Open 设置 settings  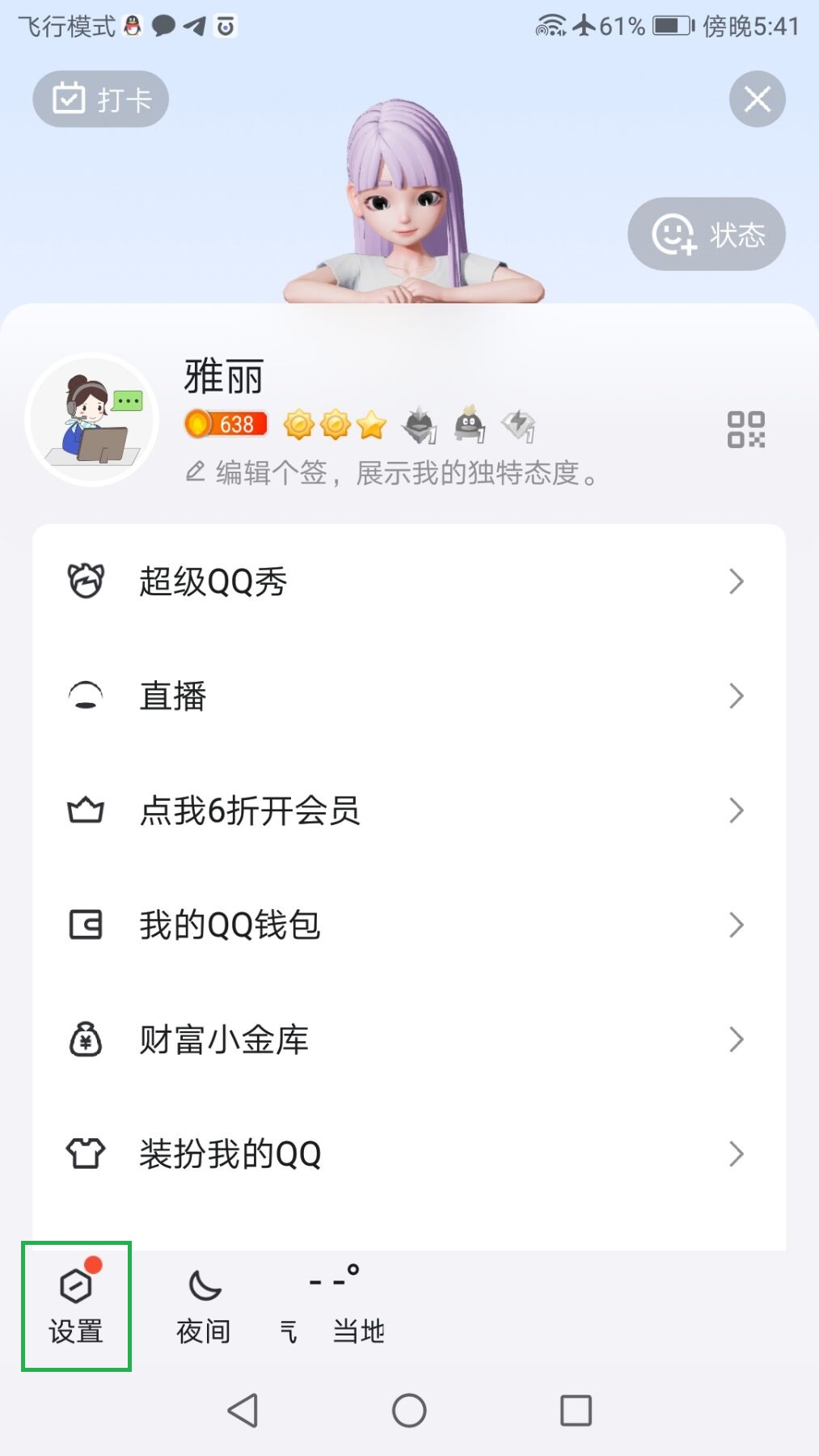pos(76,1306)
